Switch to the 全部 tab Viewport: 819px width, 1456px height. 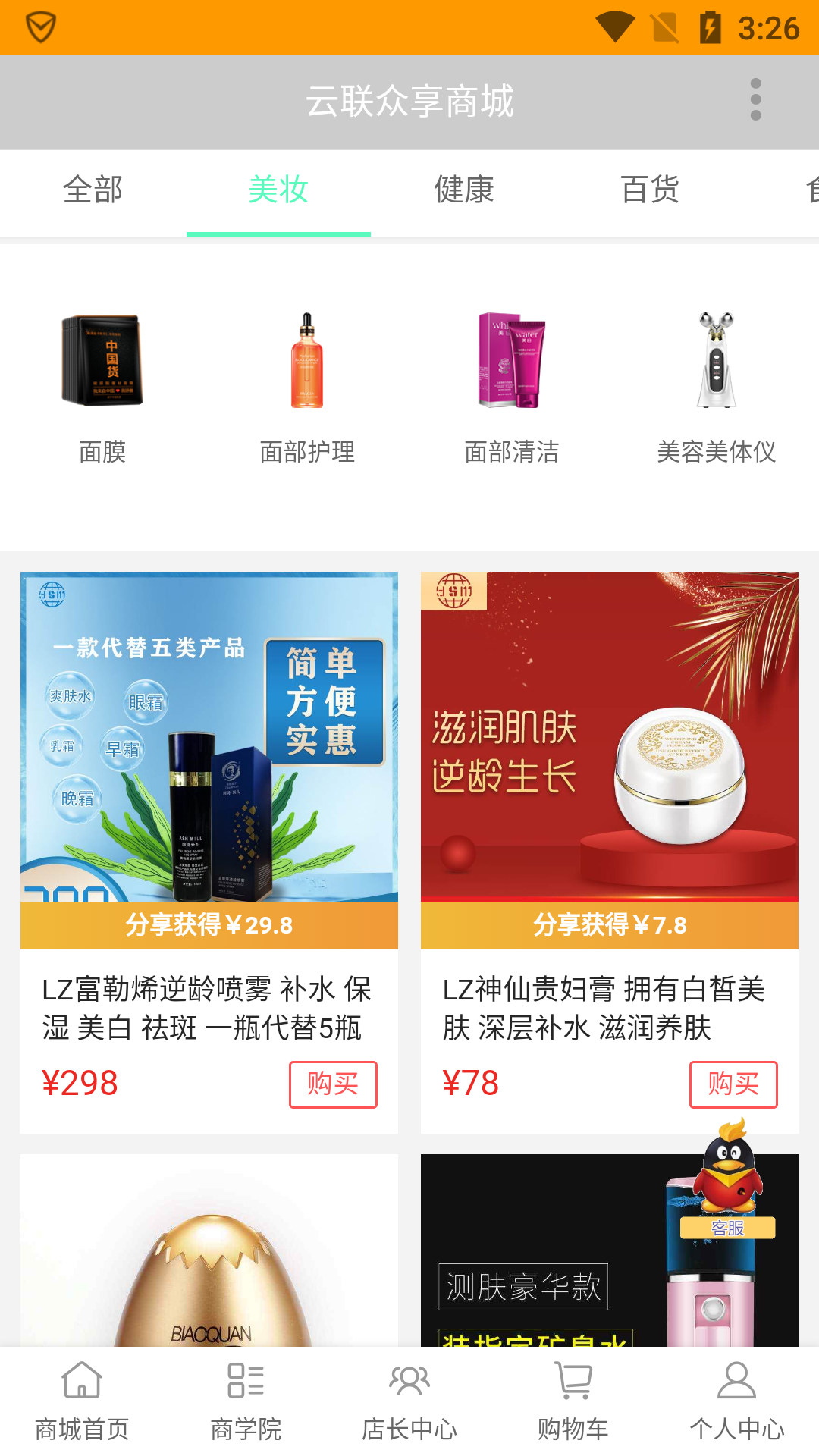point(93,190)
